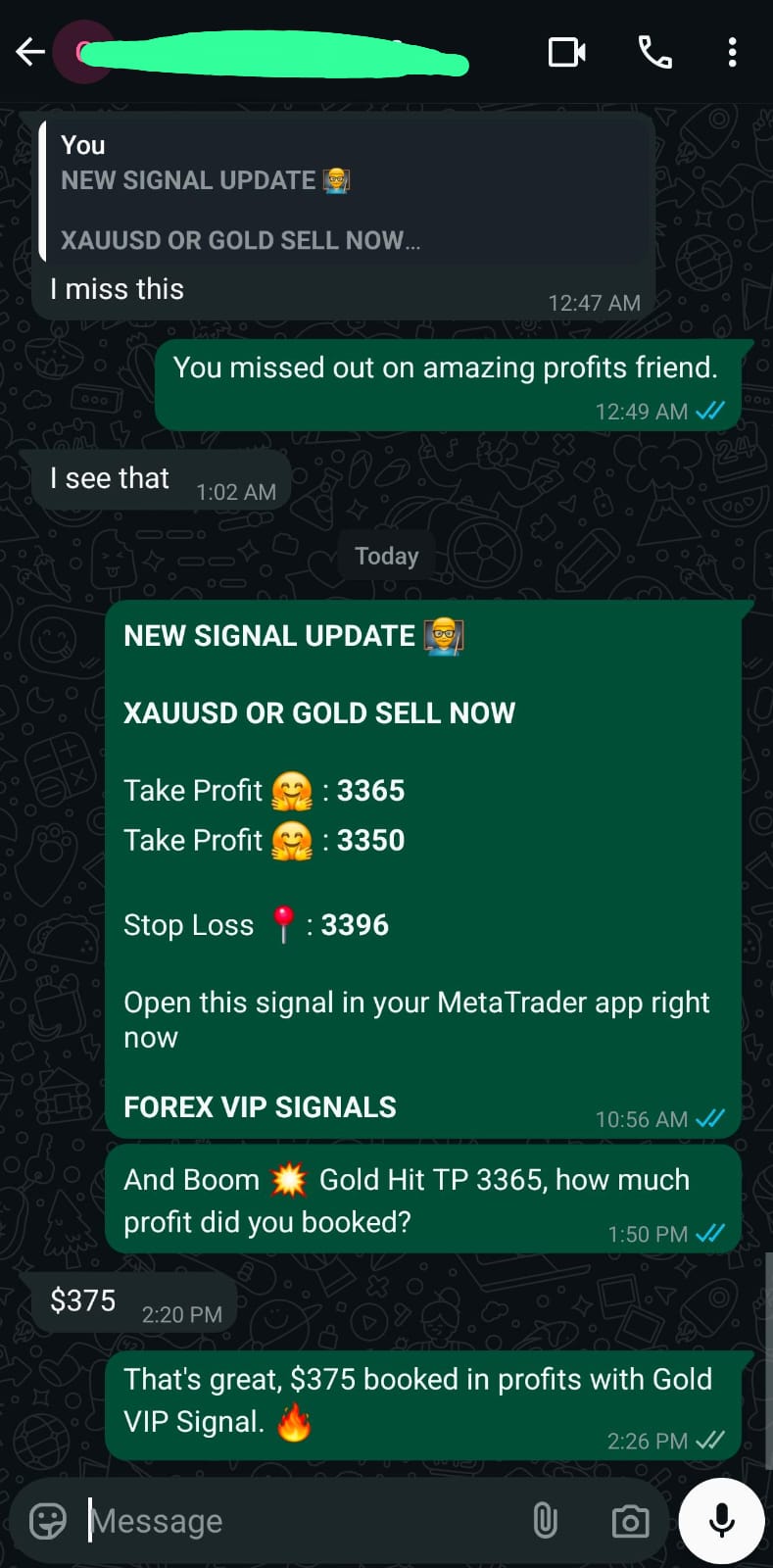The image size is (773, 1568).
Task: Tap the voice message microphone button
Action: click(722, 1520)
